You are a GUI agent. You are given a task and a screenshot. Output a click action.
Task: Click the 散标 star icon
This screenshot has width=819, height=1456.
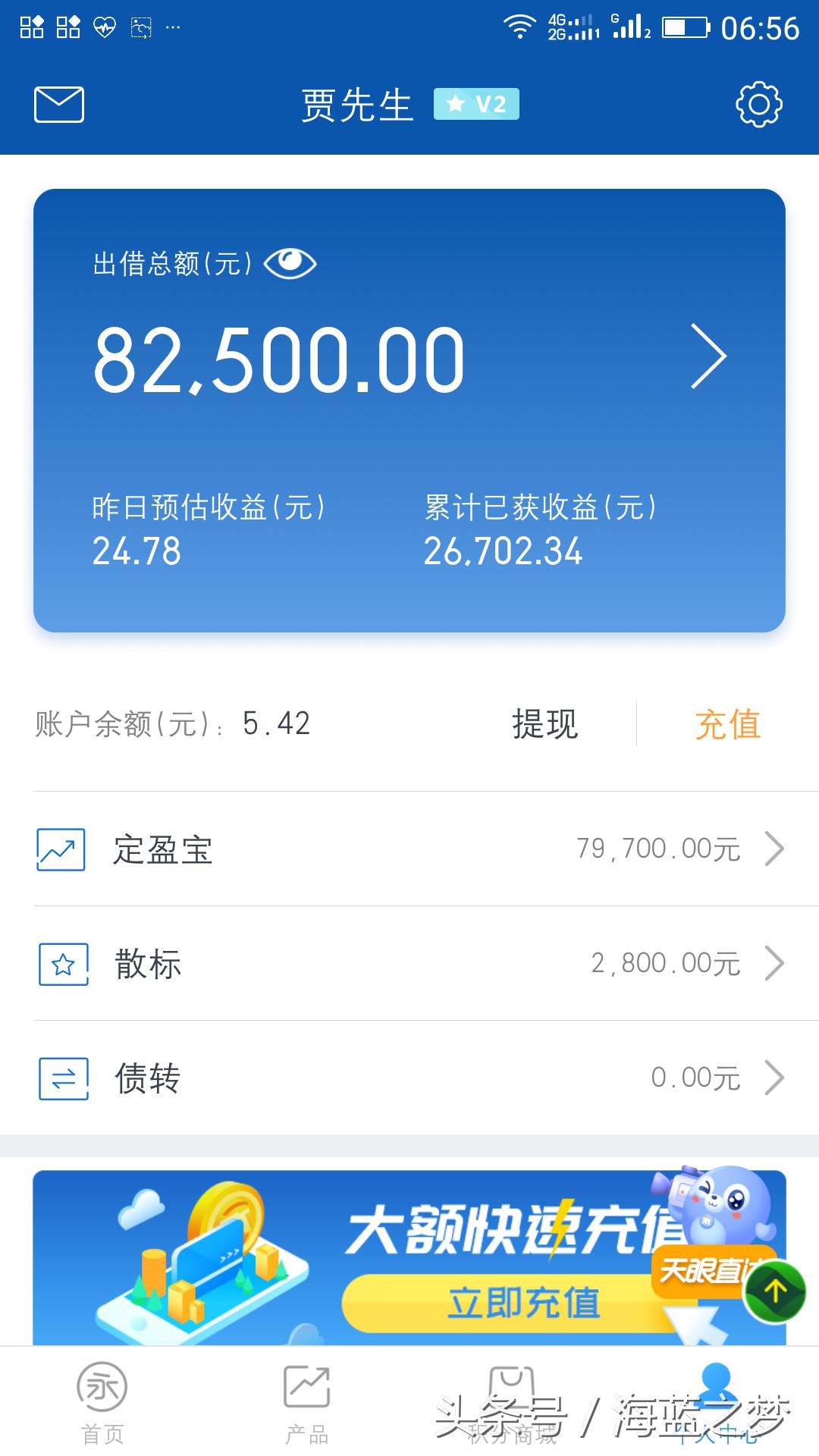coord(61,964)
